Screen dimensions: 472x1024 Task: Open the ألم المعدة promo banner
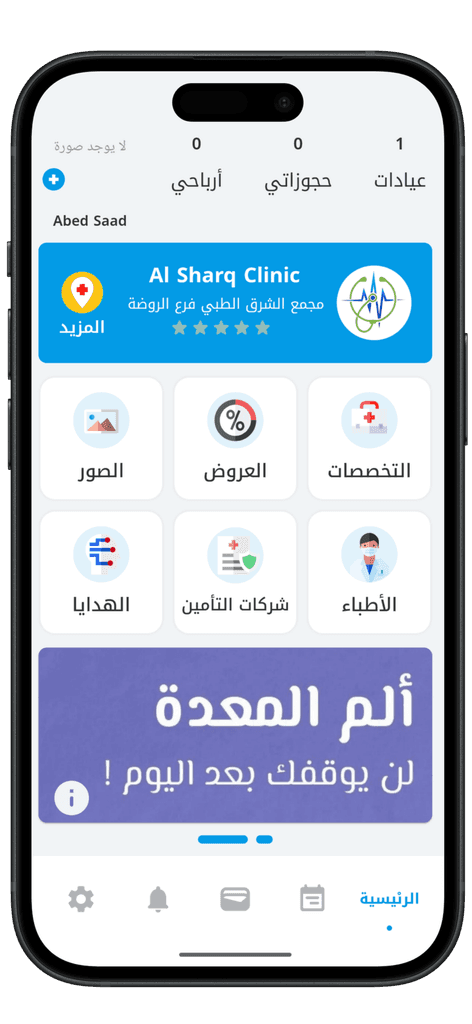click(235, 735)
